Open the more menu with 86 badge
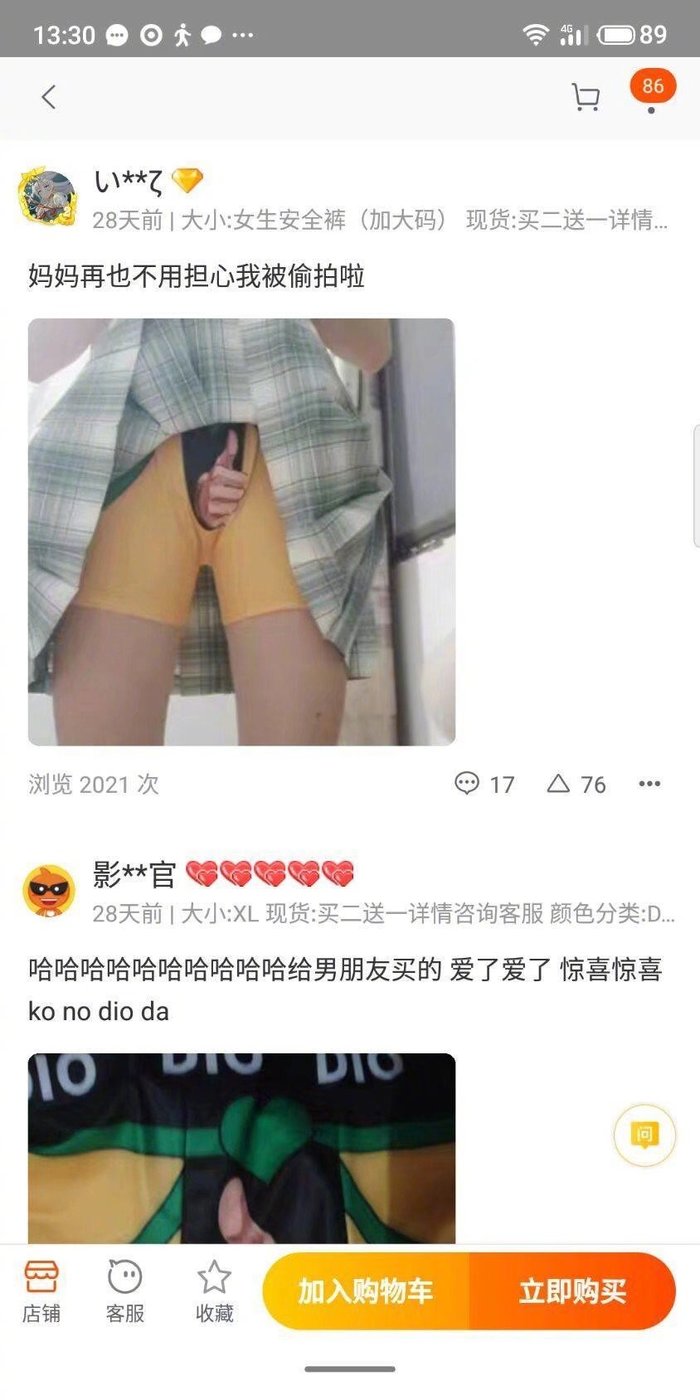The width and height of the screenshot is (700, 1400). (652, 97)
